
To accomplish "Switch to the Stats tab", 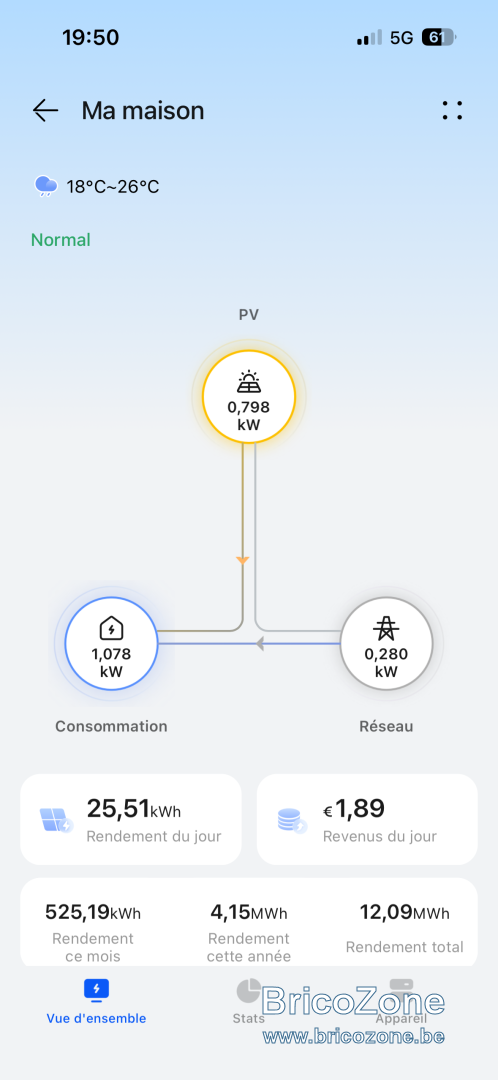I will pyautogui.click(x=249, y=1001).
